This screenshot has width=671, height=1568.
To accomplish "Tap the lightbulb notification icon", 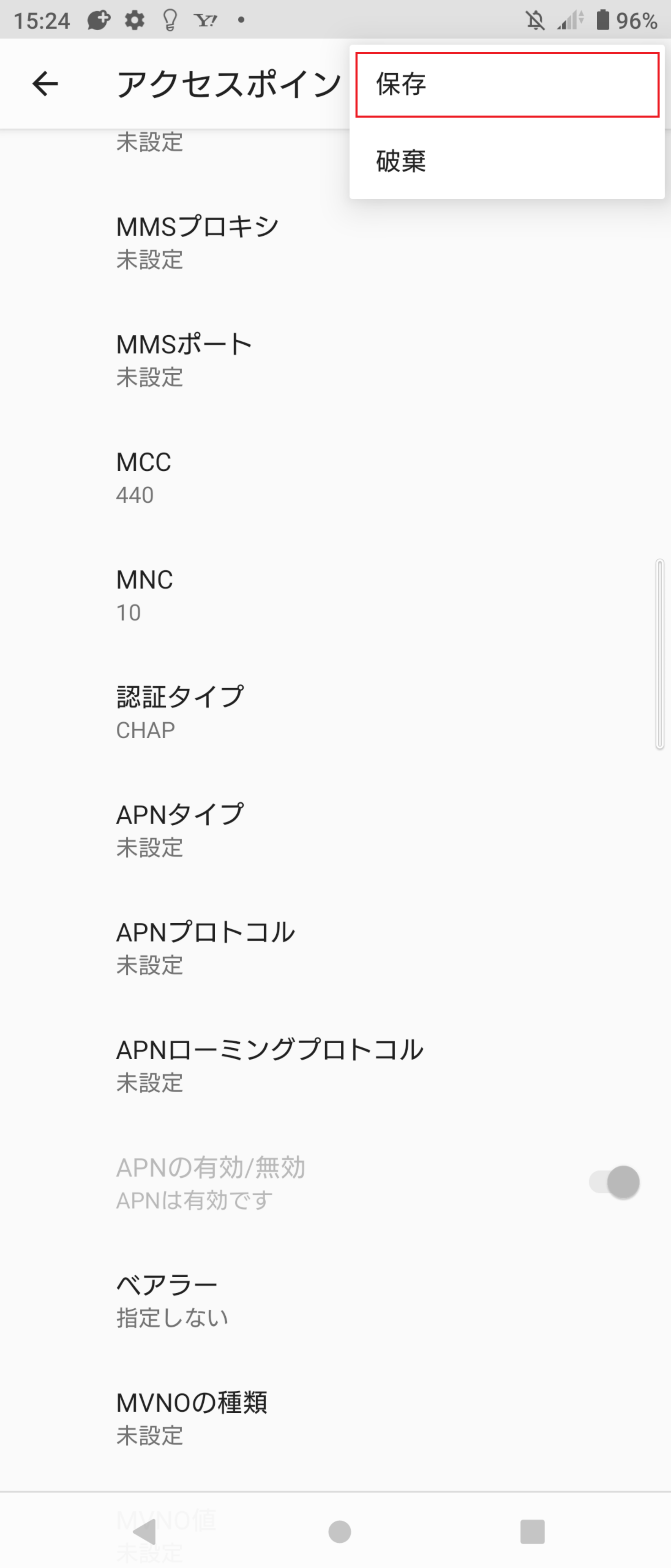I will (x=170, y=20).
